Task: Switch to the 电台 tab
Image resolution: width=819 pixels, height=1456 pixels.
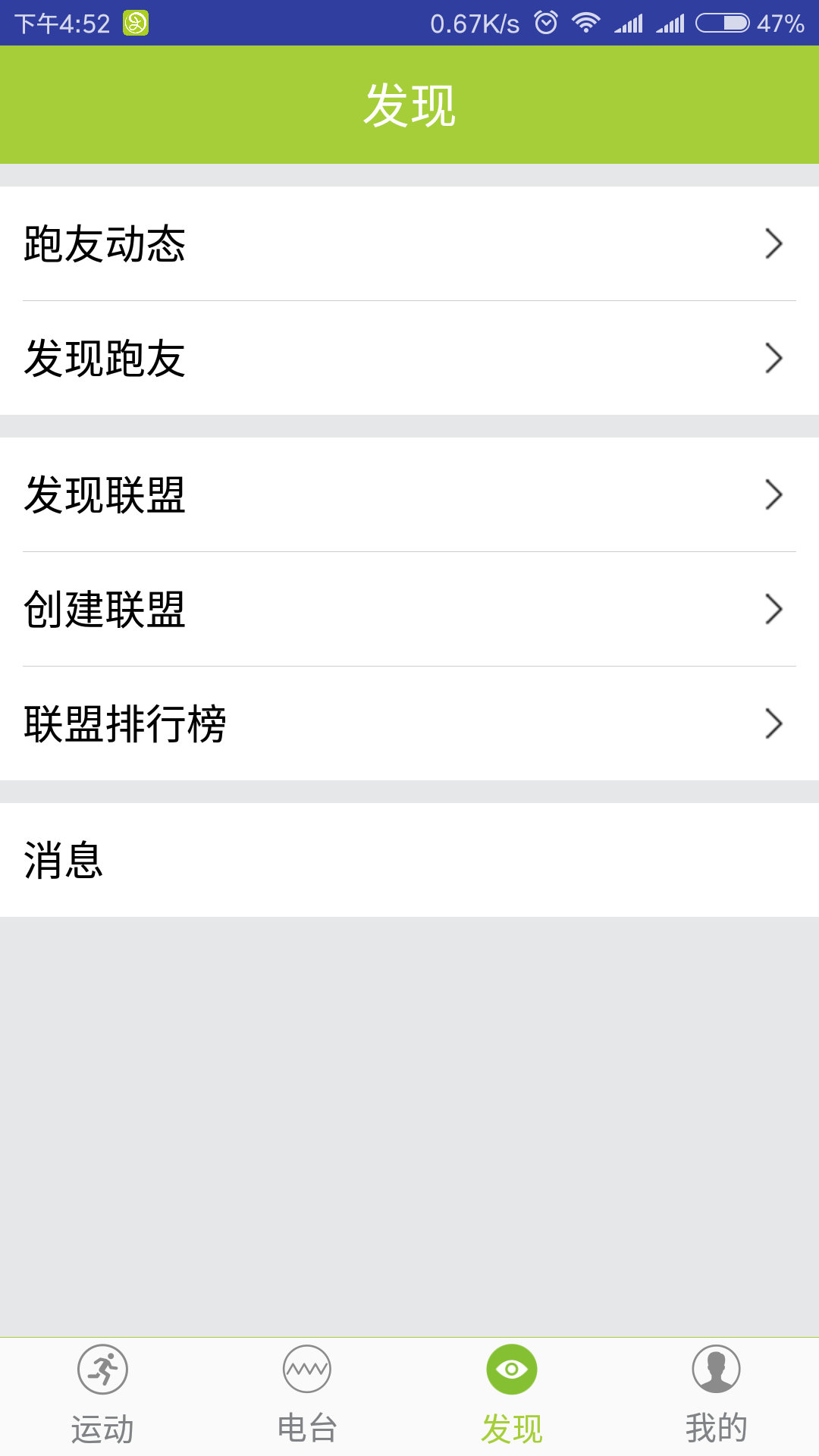Action: tap(307, 1396)
